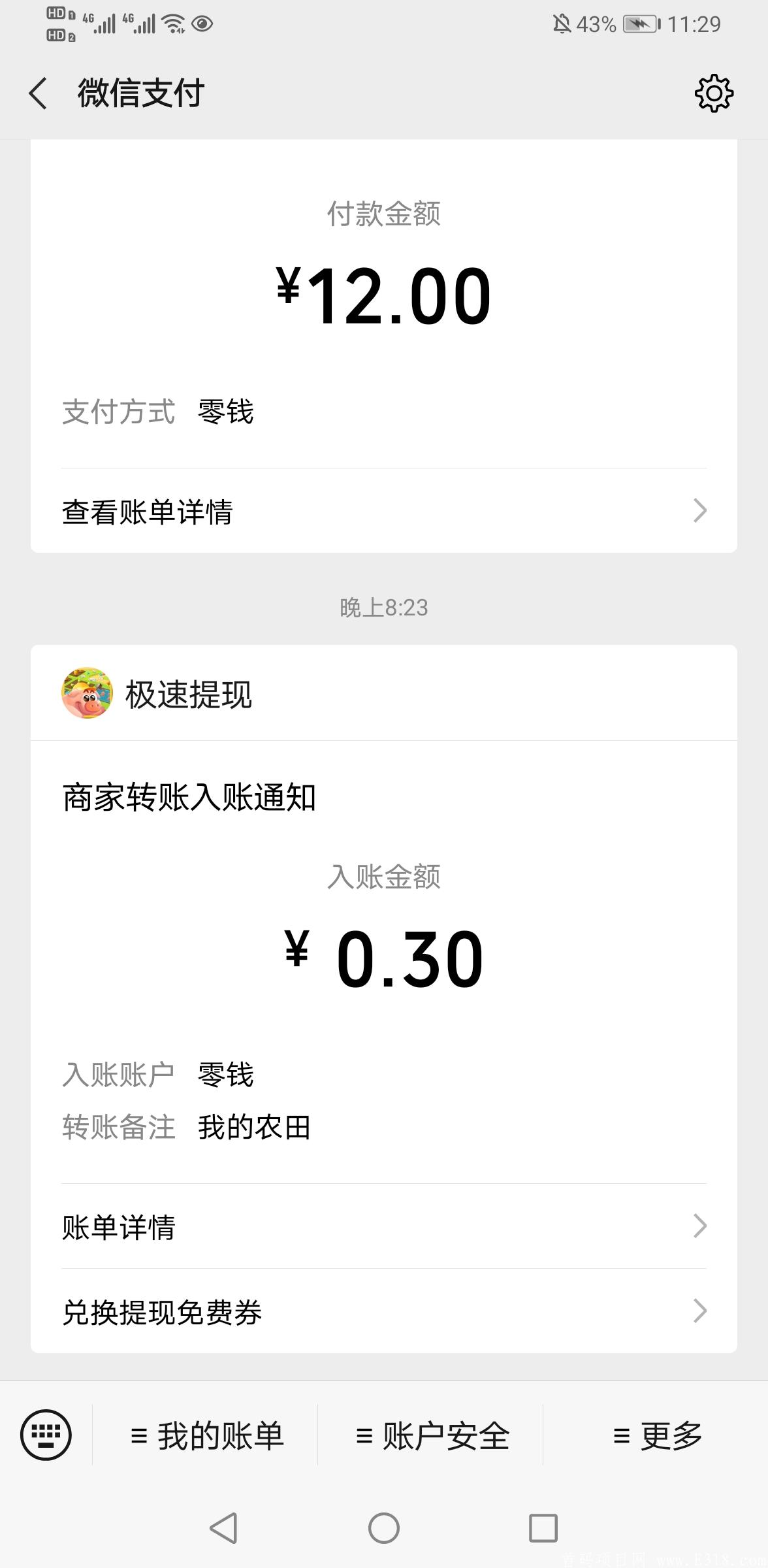Tap the back arrow beside 微信支付
The width and height of the screenshot is (768, 1568).
point(39,93)
